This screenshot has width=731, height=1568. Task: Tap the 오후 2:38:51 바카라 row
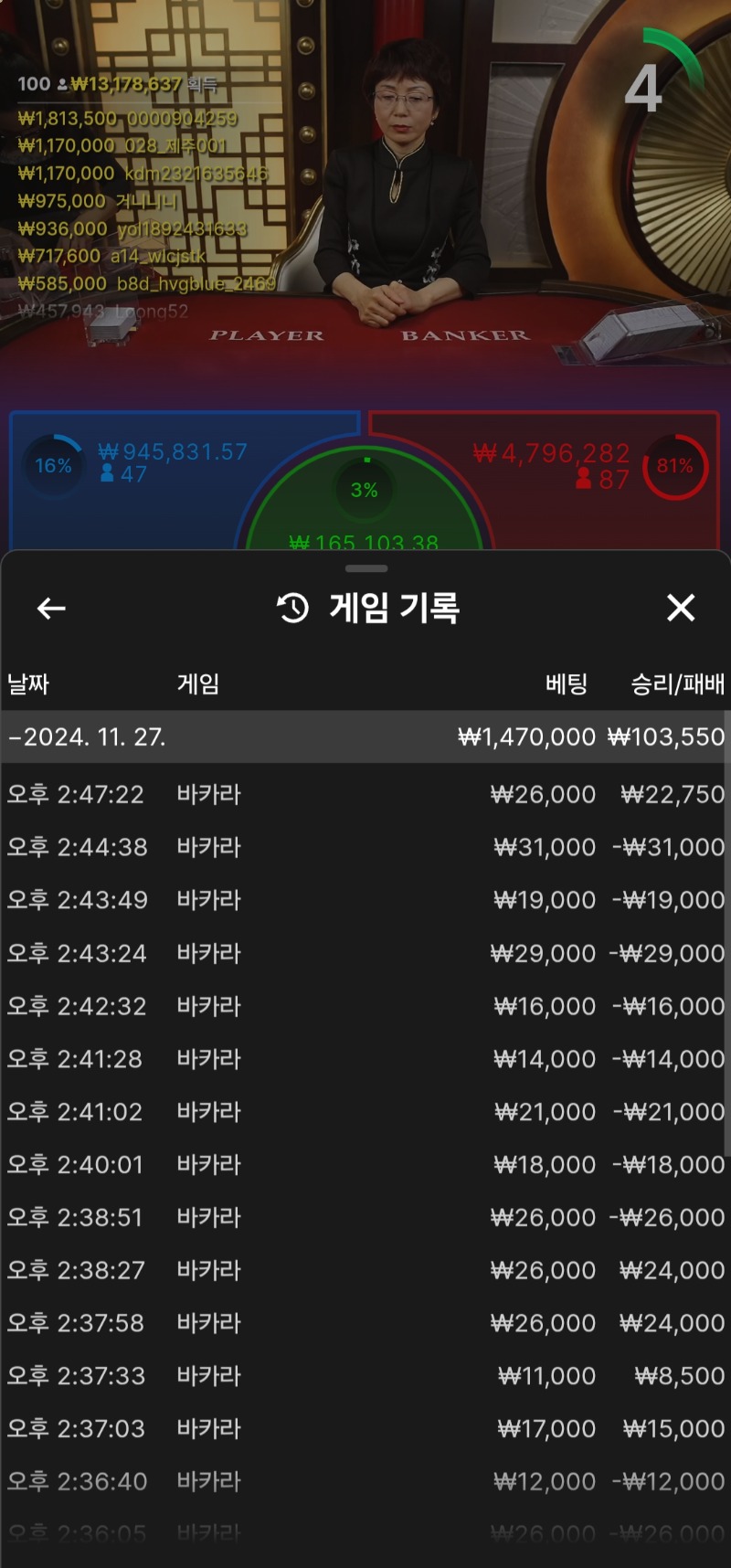tap(365, 1217)
